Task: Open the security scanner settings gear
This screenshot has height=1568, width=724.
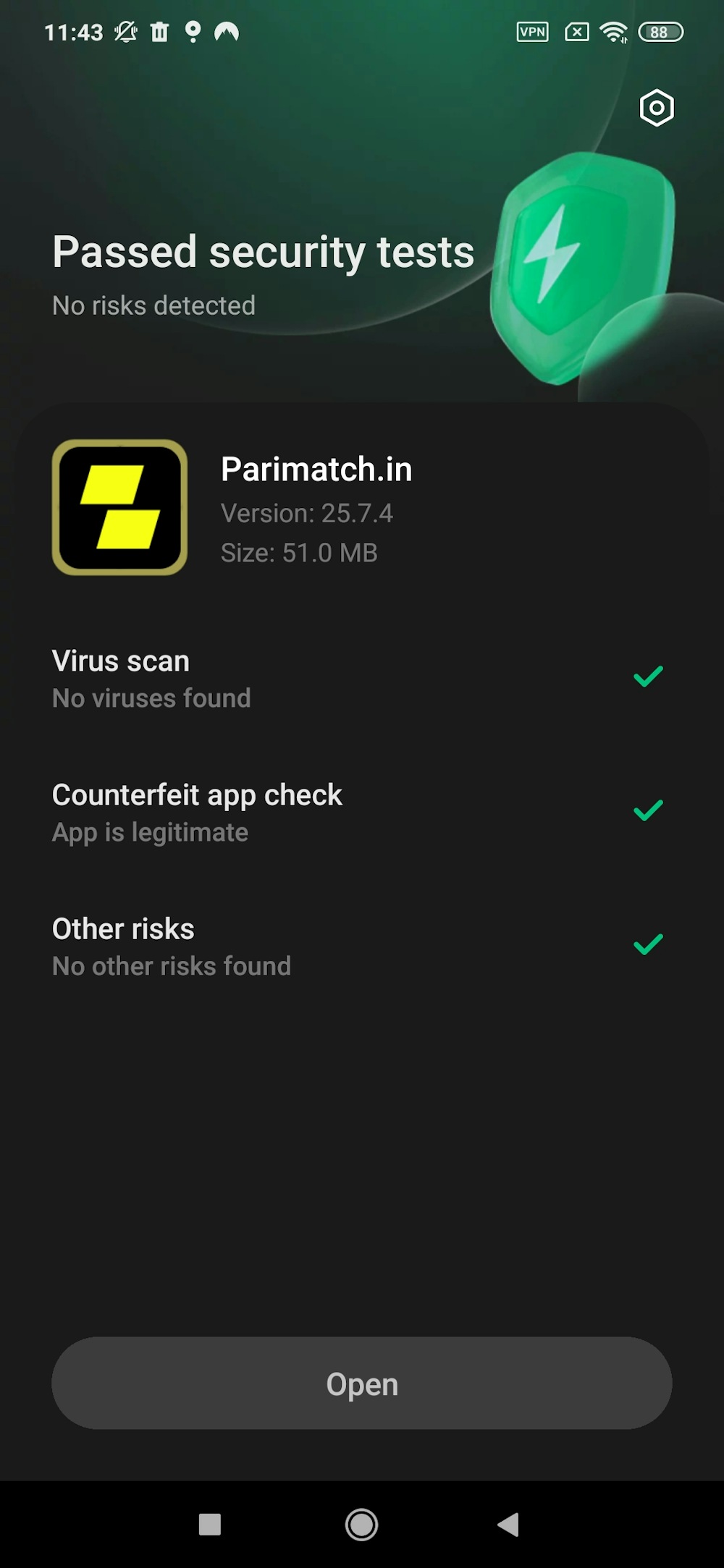Action: (x=656, y=107)
